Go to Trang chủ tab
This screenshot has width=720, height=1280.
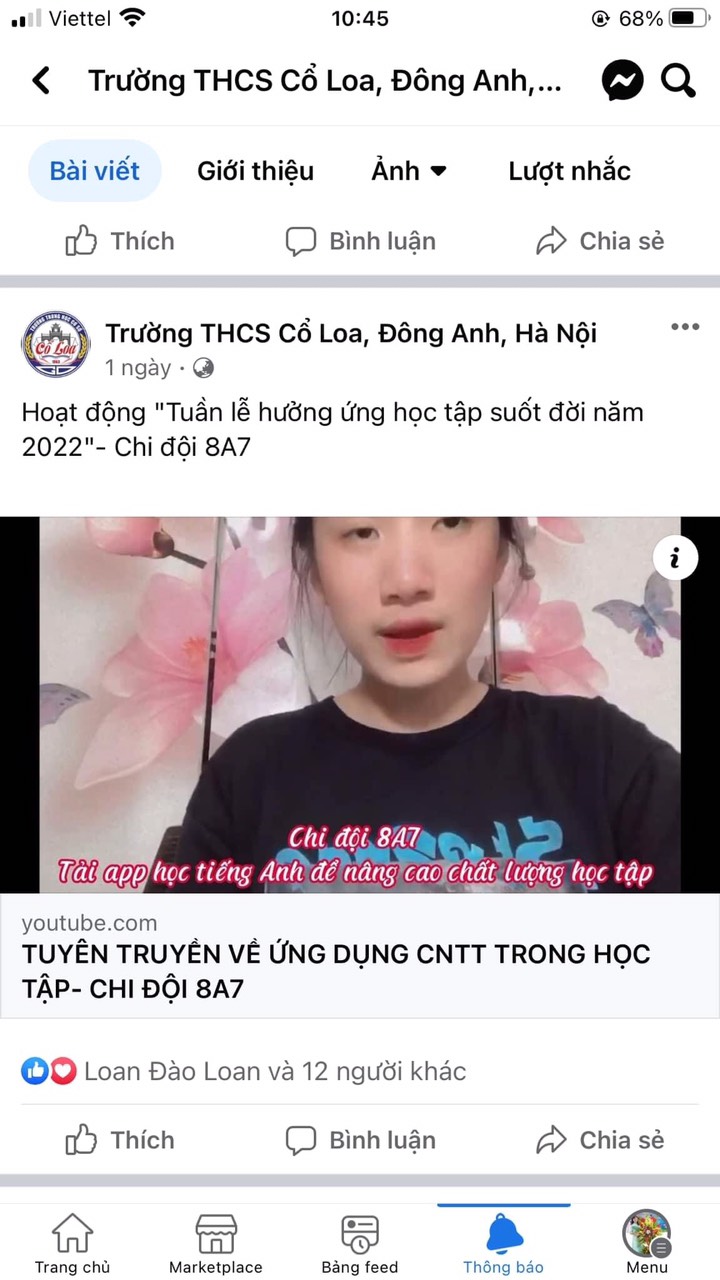[72, 1243]
